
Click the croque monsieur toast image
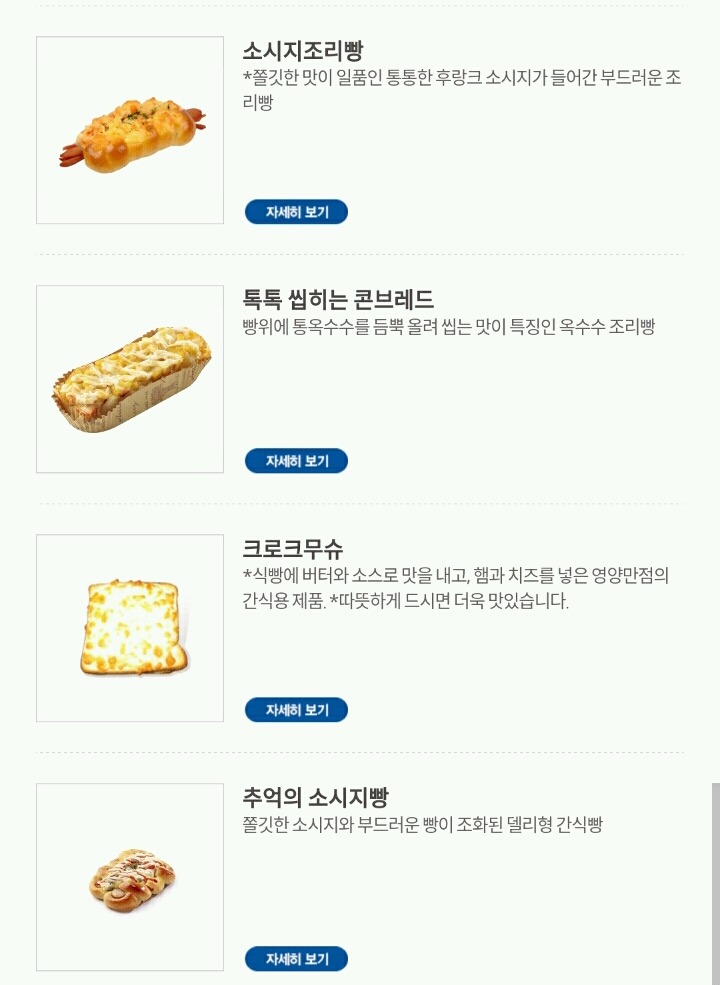pyautogui.click(x=130, y=627)
